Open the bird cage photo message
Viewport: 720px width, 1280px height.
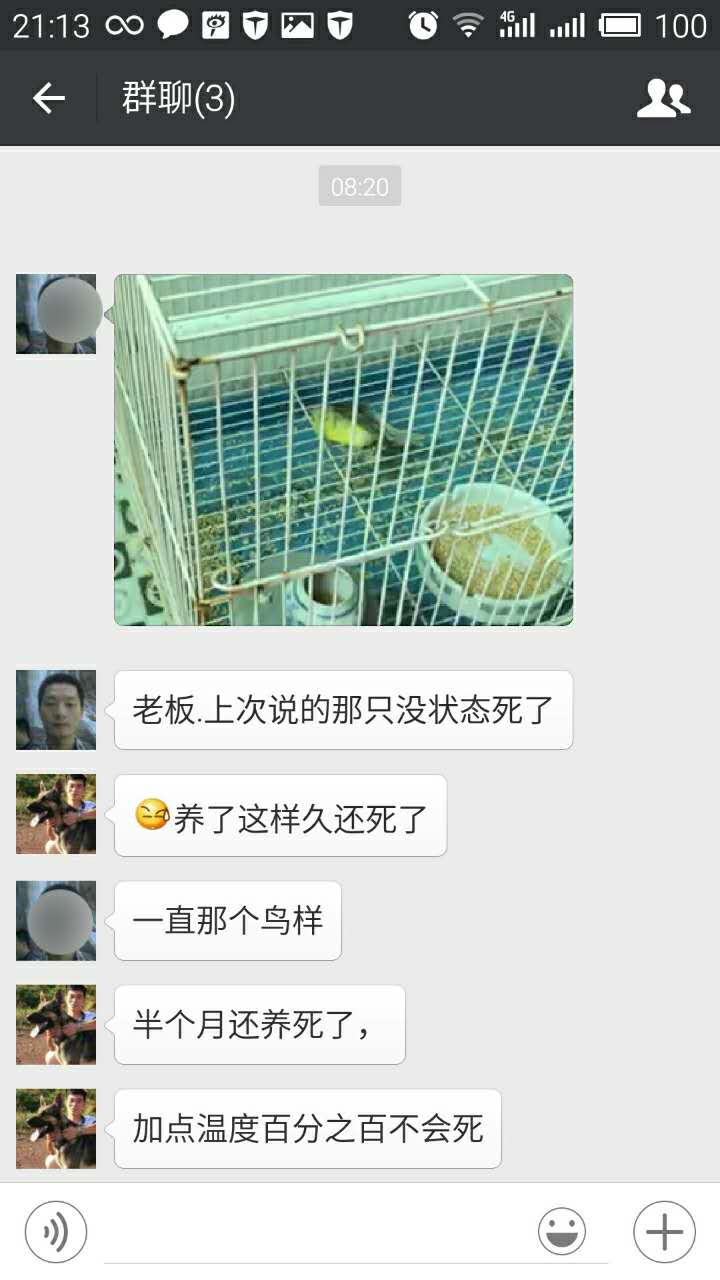click(344, 450)
